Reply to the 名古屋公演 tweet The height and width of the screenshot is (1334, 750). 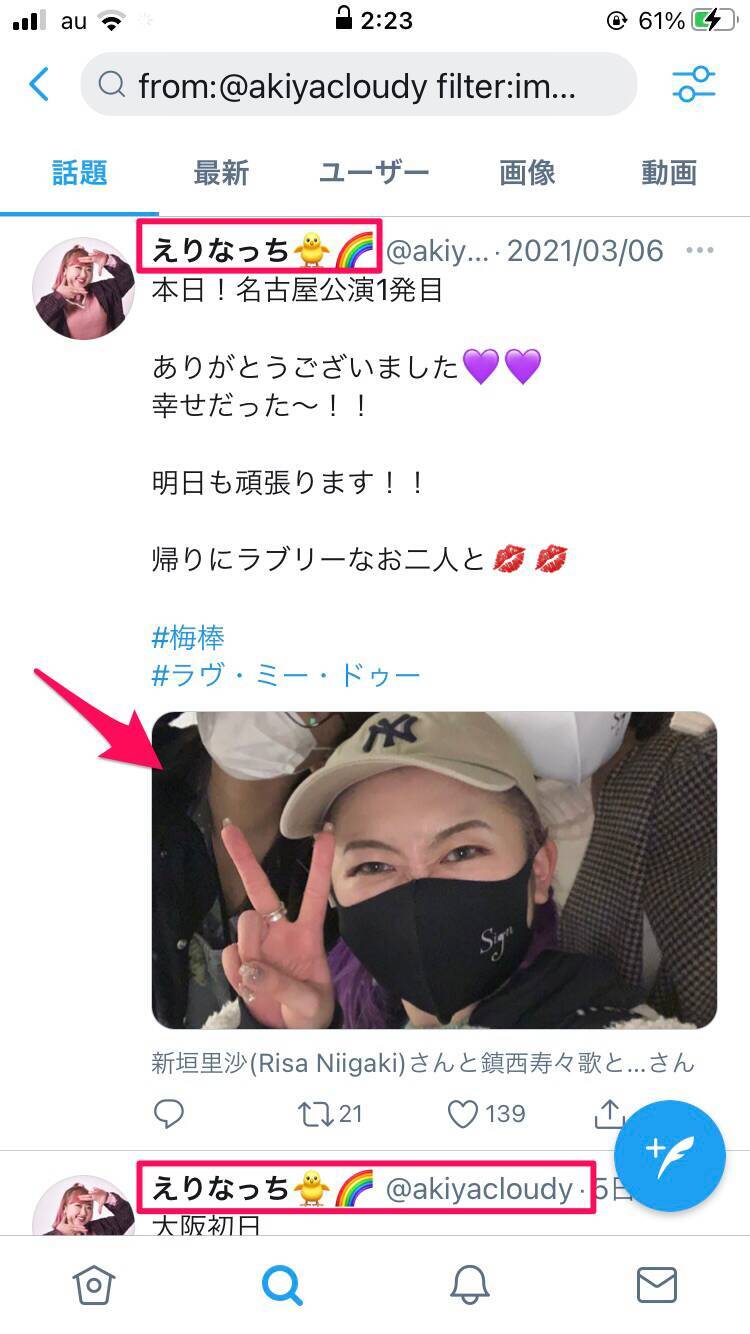coord(168,1114)
